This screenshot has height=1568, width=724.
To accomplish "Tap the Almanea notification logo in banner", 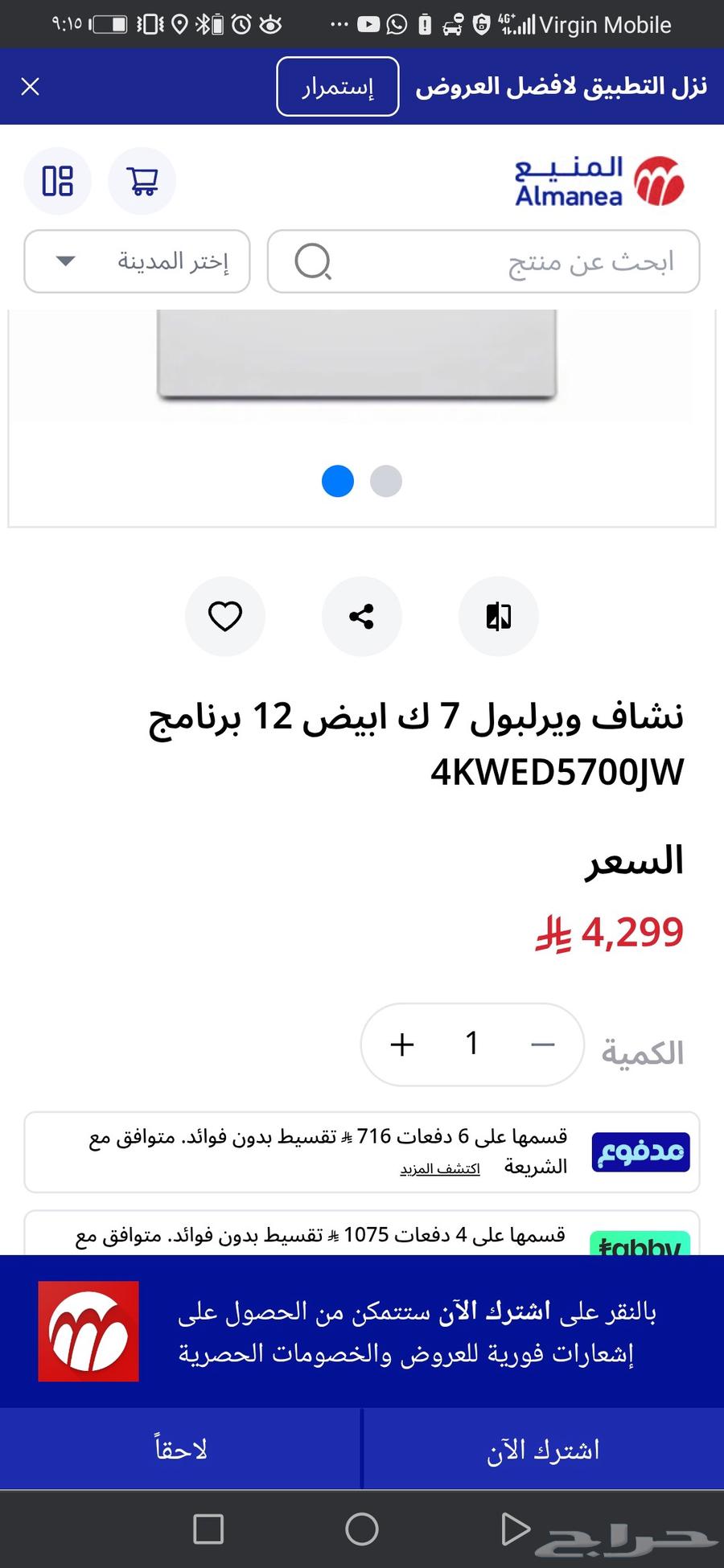I will click(90, 1331).
